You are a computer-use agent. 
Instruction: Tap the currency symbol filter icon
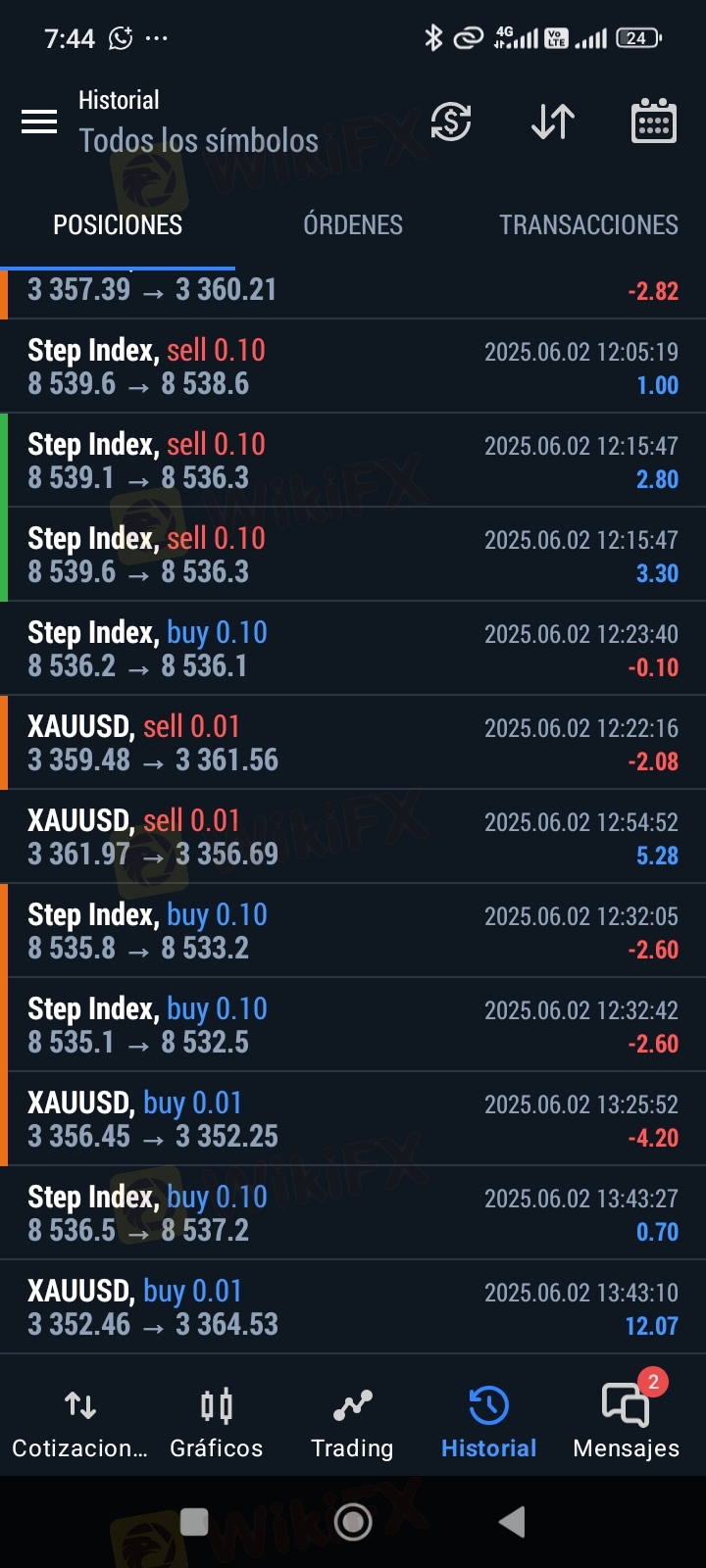451,122
